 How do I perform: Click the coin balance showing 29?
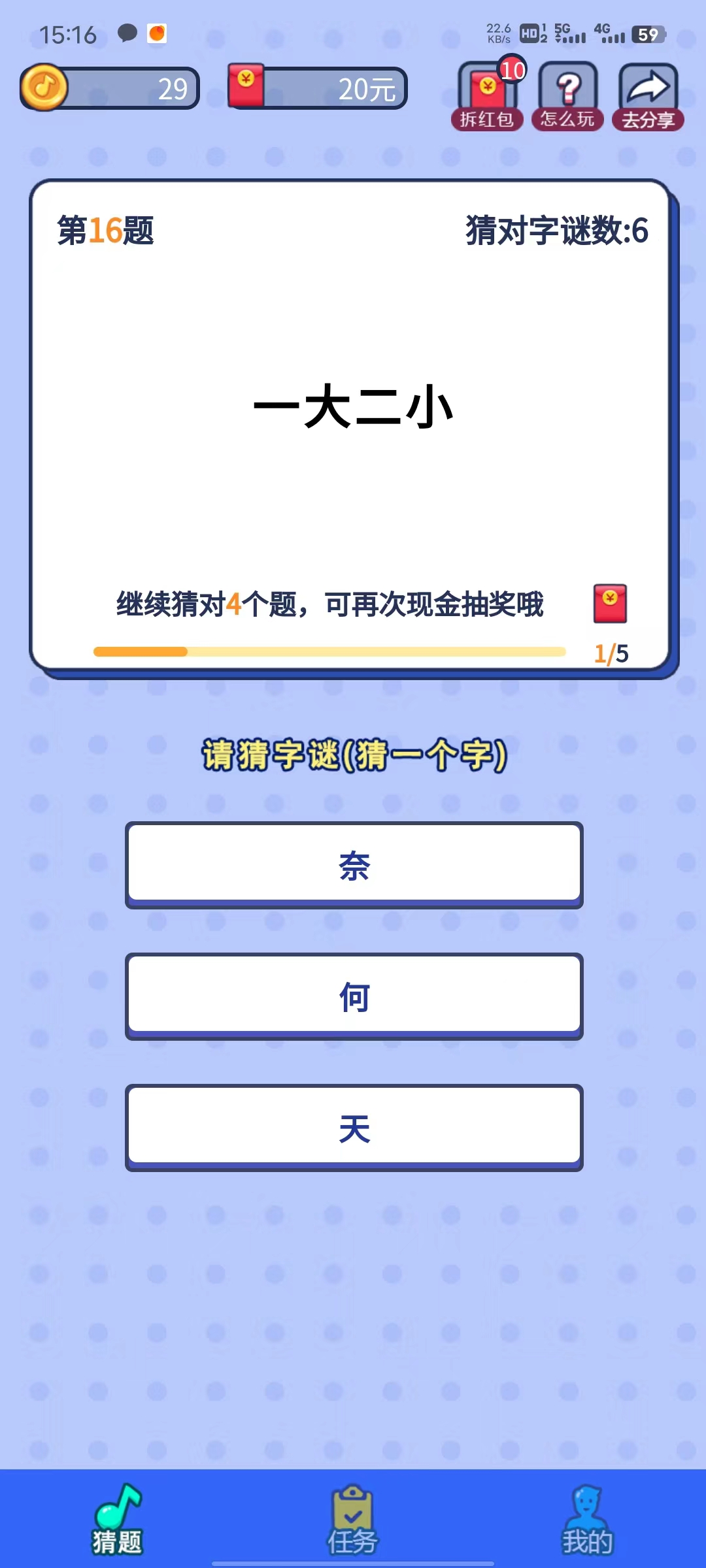[110, 90]
